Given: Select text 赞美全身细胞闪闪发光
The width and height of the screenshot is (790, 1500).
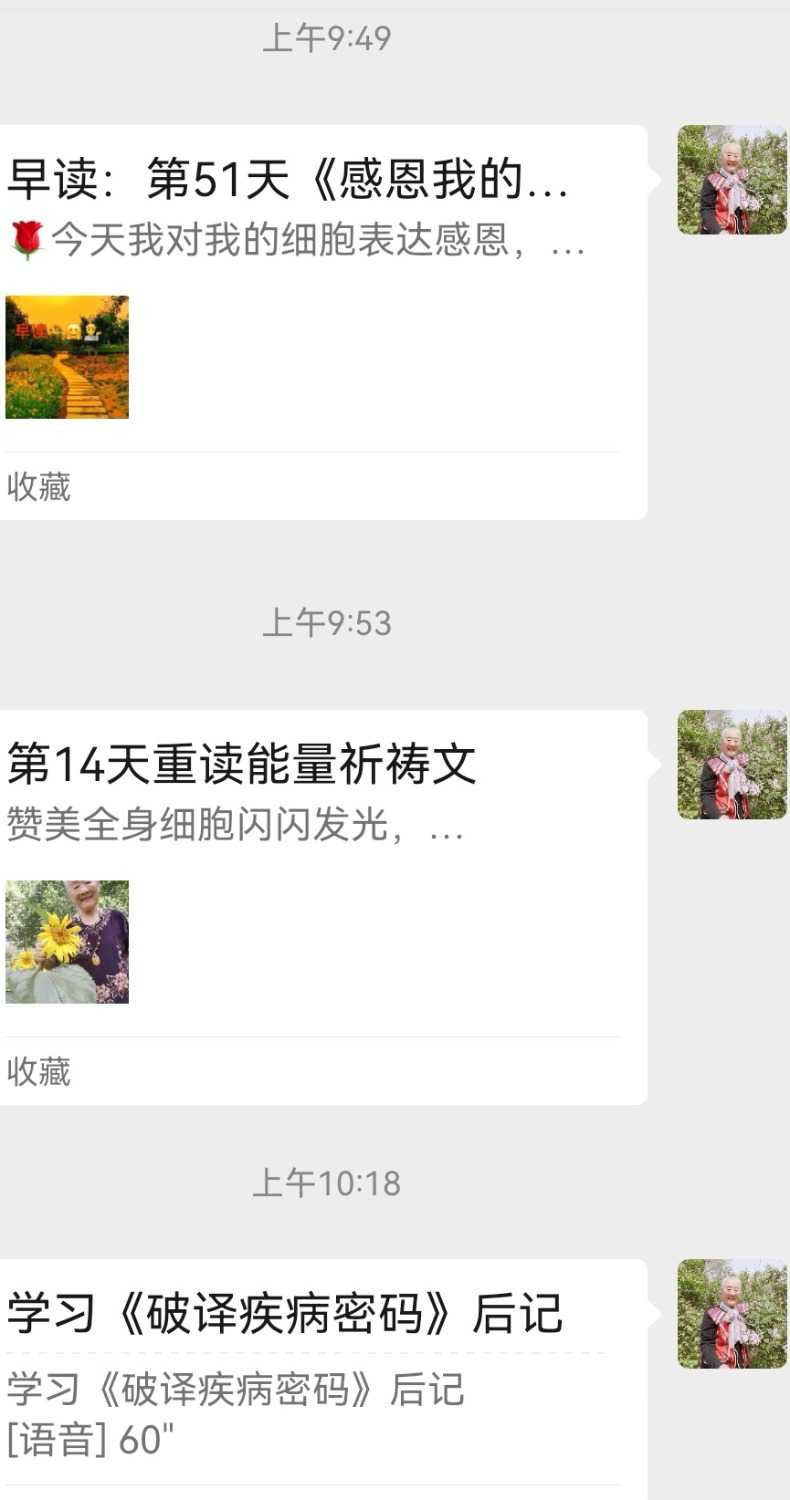Looking at the screenshot, I should [x=235, y=826].
